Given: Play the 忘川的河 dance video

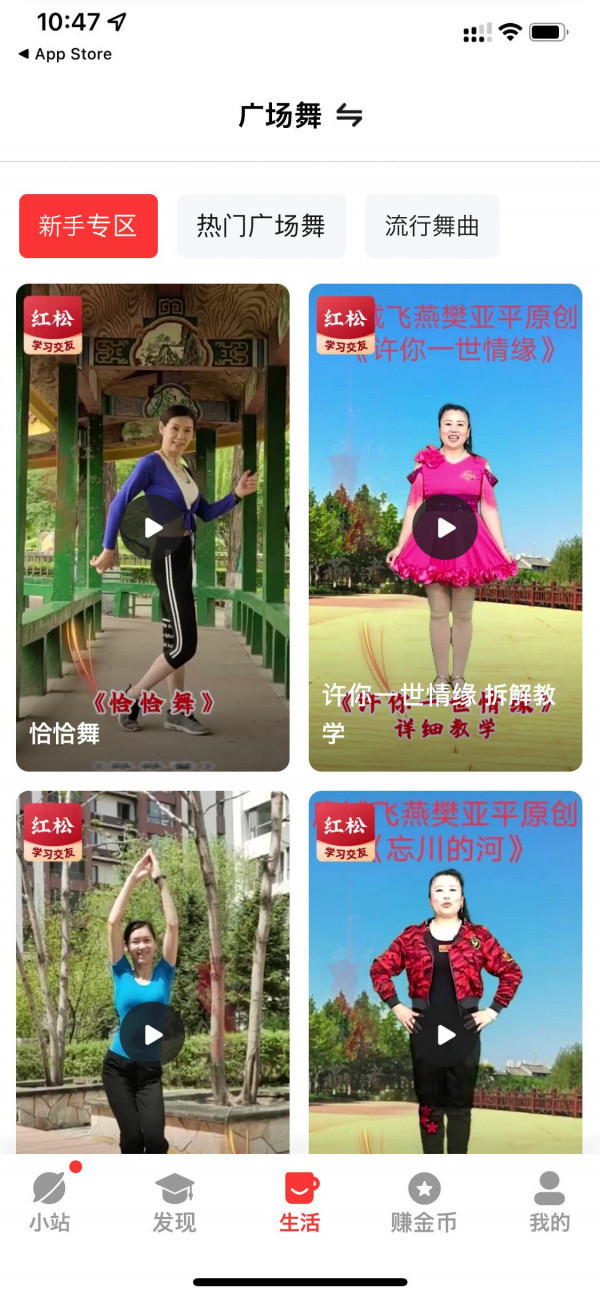Looking at the screenshot, I should pos(445,1034).
